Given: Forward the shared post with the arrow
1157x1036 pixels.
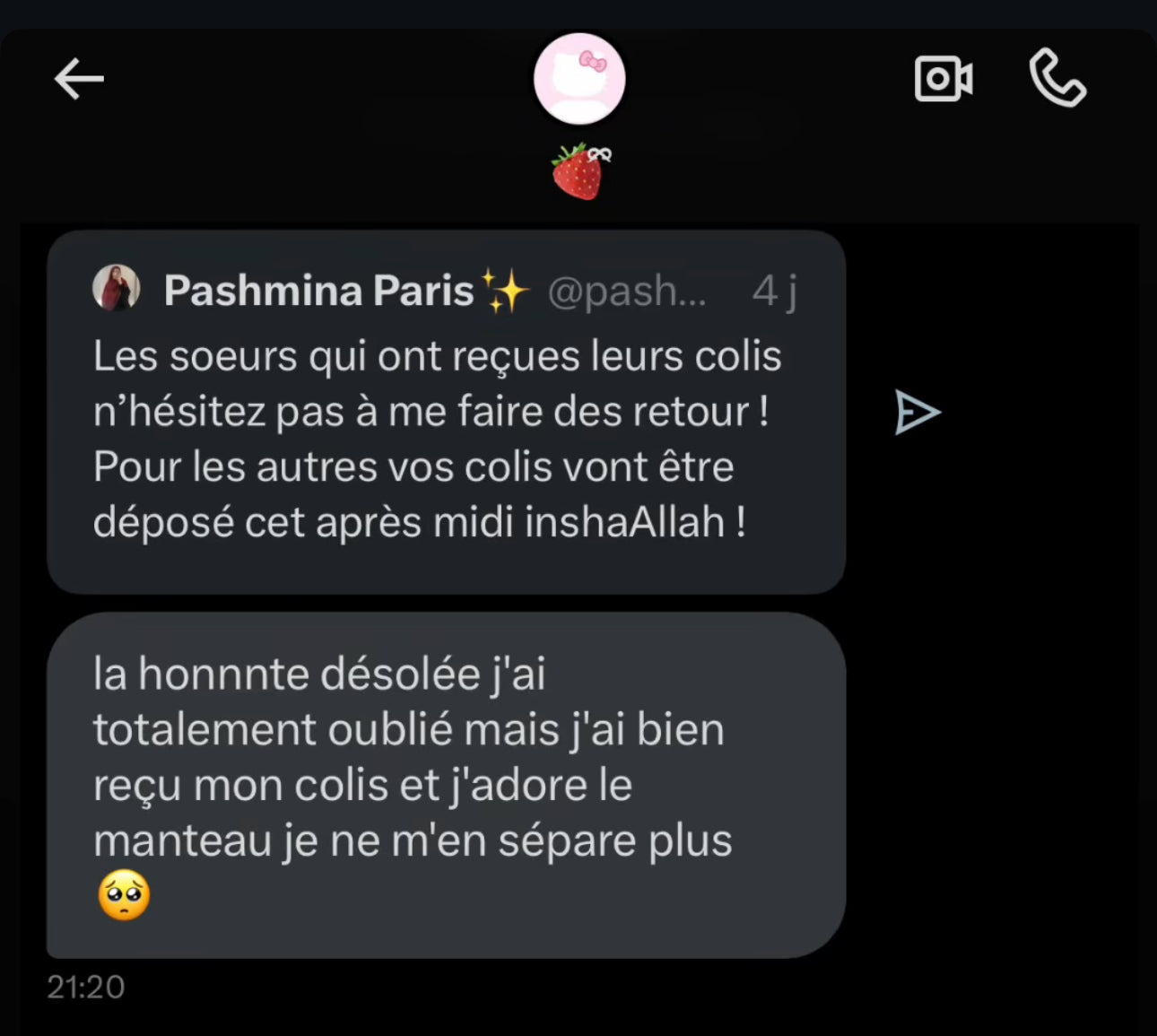Looking at the screenshot, I should 917,413.
